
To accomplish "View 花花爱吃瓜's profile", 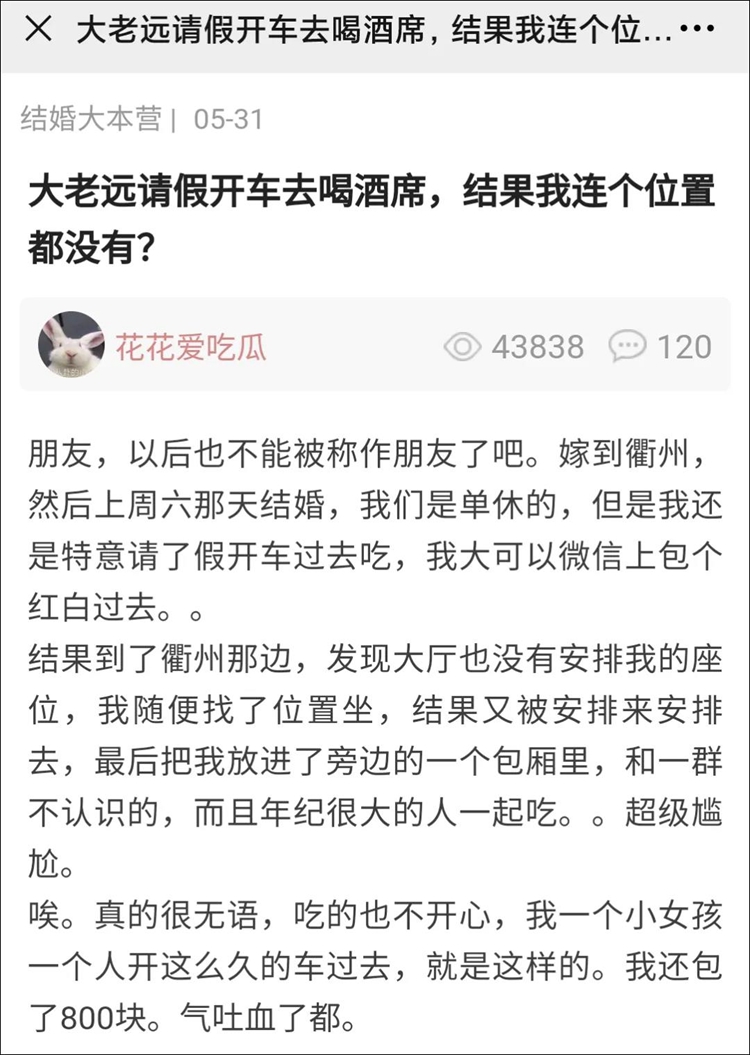I will [191, 347].
